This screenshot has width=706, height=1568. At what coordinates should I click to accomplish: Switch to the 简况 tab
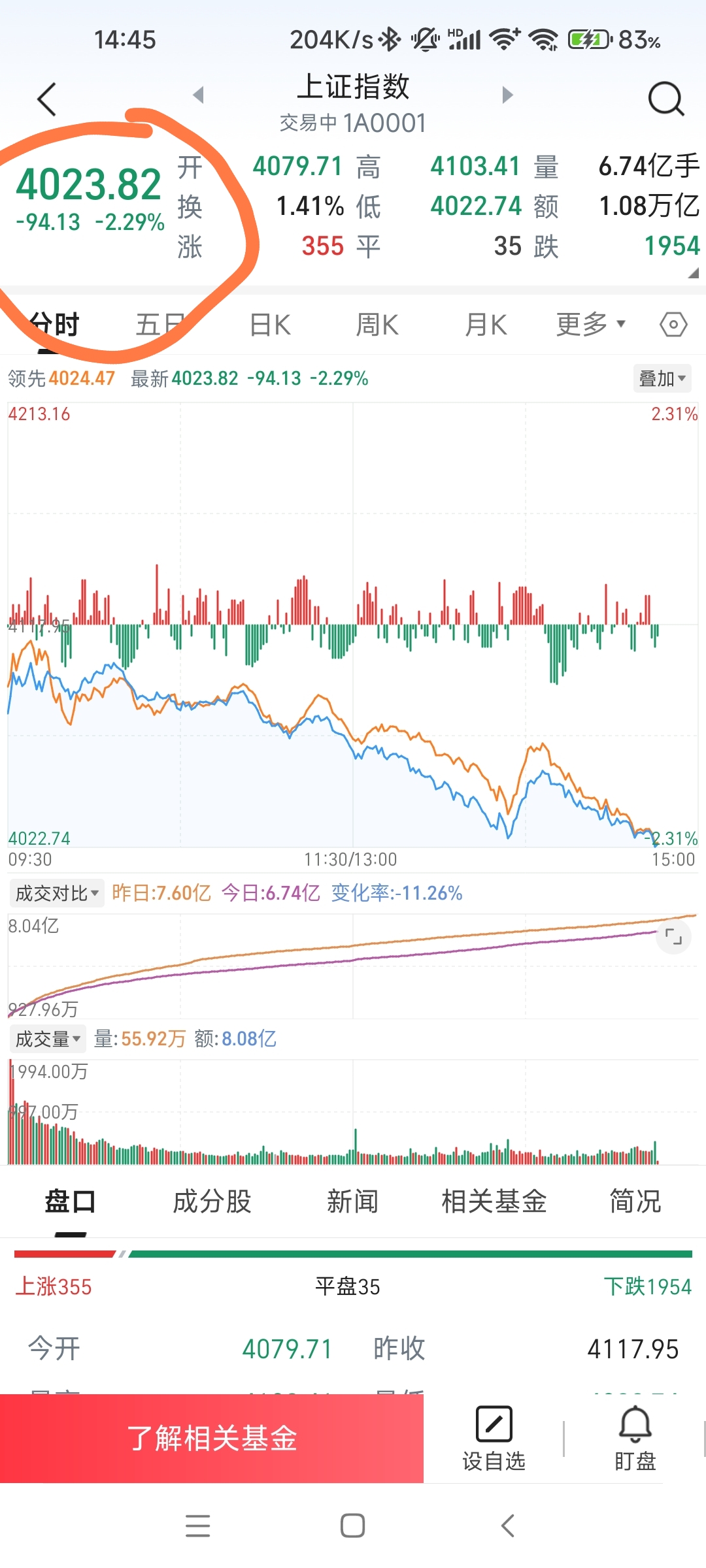tap(635, 1201)
